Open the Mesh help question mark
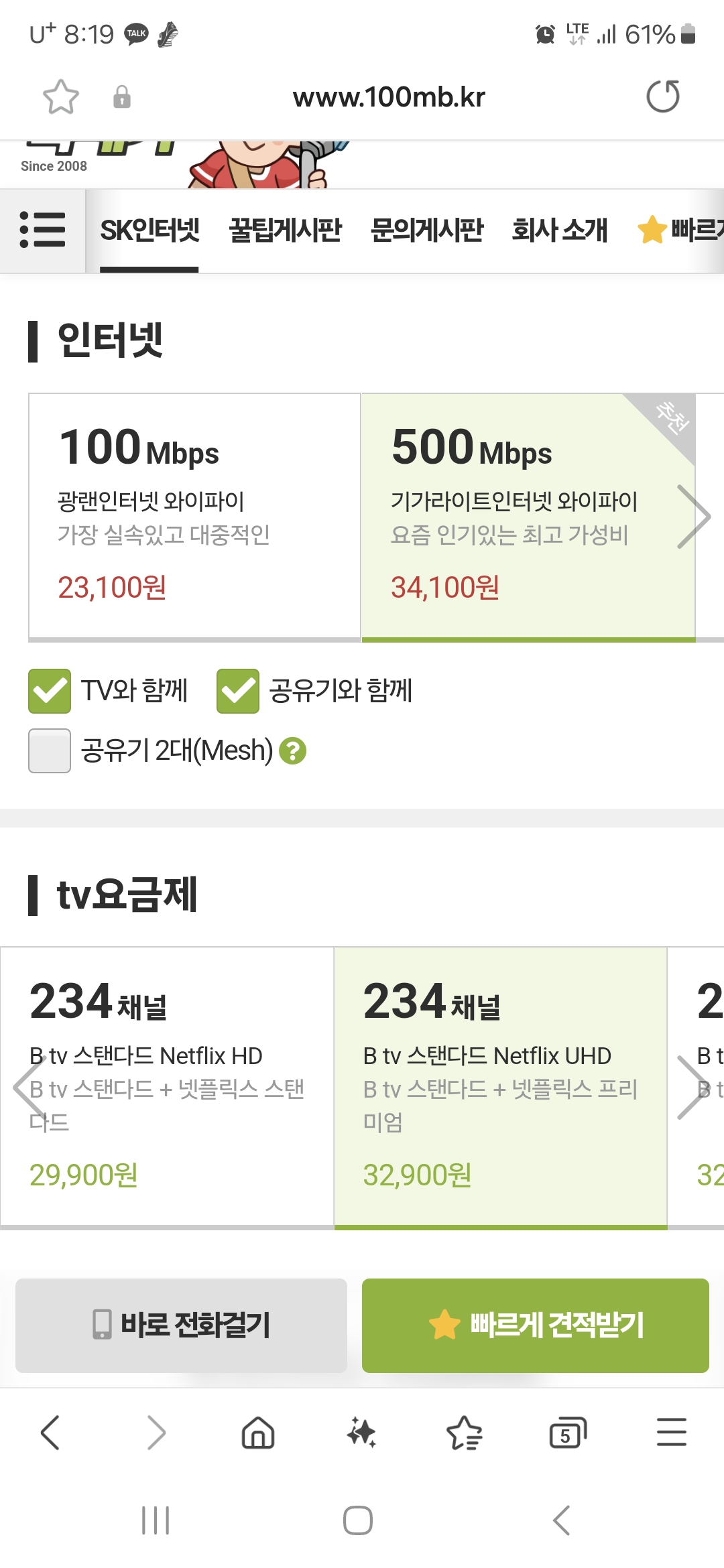The image size is (724, 1568). (293, 751)
